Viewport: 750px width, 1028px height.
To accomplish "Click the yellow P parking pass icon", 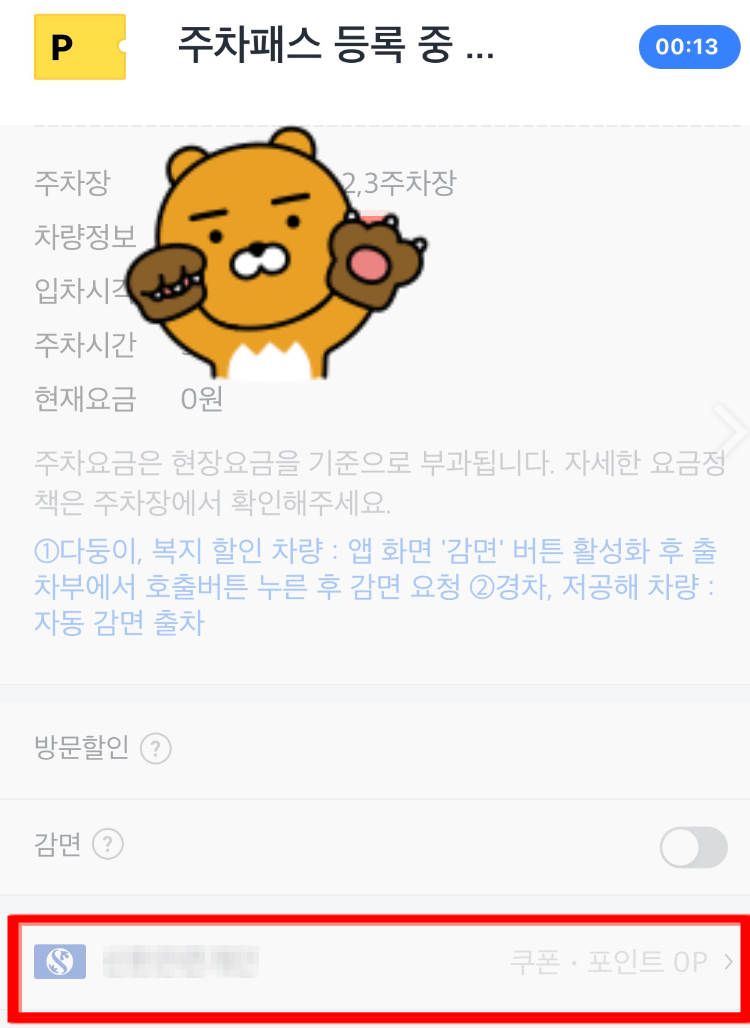I will 79,47.
